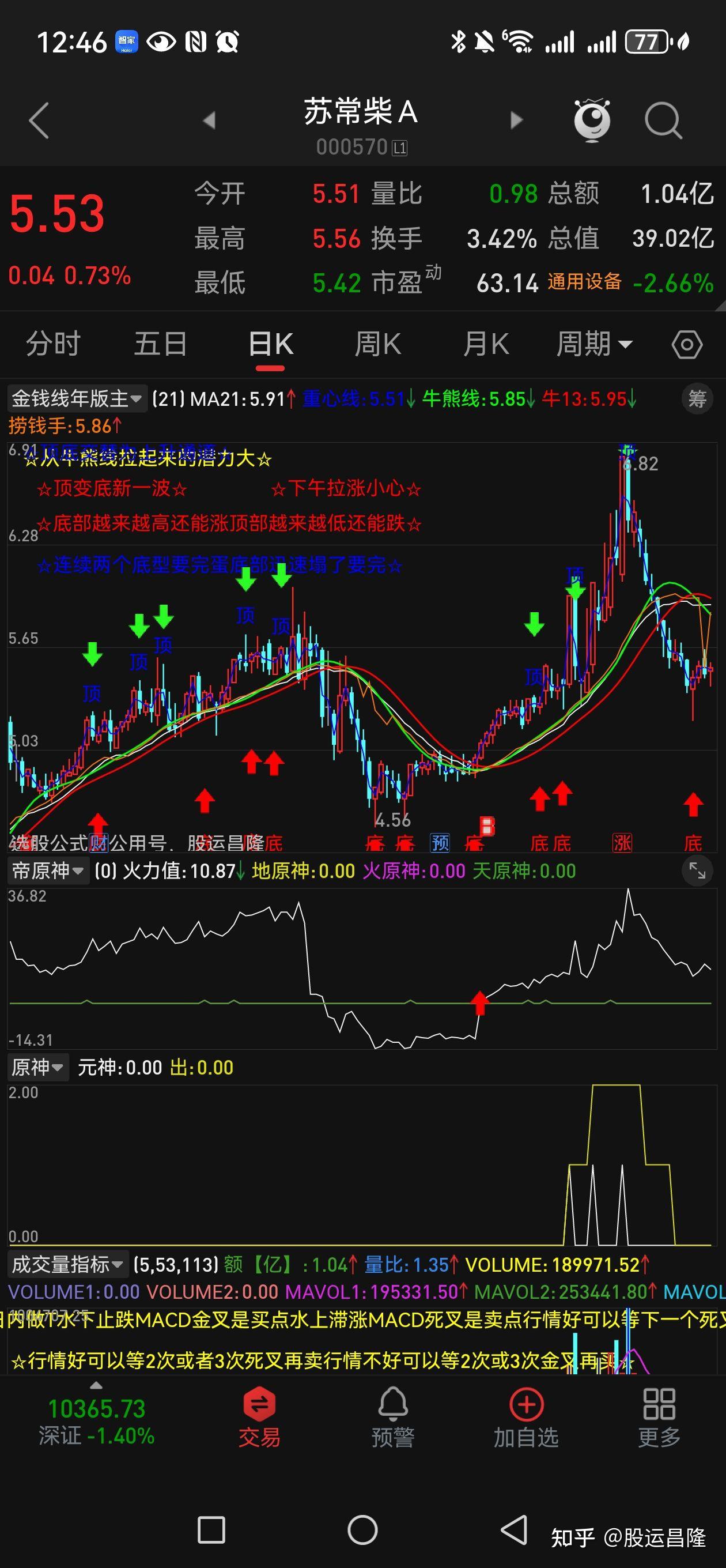Switch to the 分时 chart tab
This screenshot has height=1568, width=726.
coord(53,344)
